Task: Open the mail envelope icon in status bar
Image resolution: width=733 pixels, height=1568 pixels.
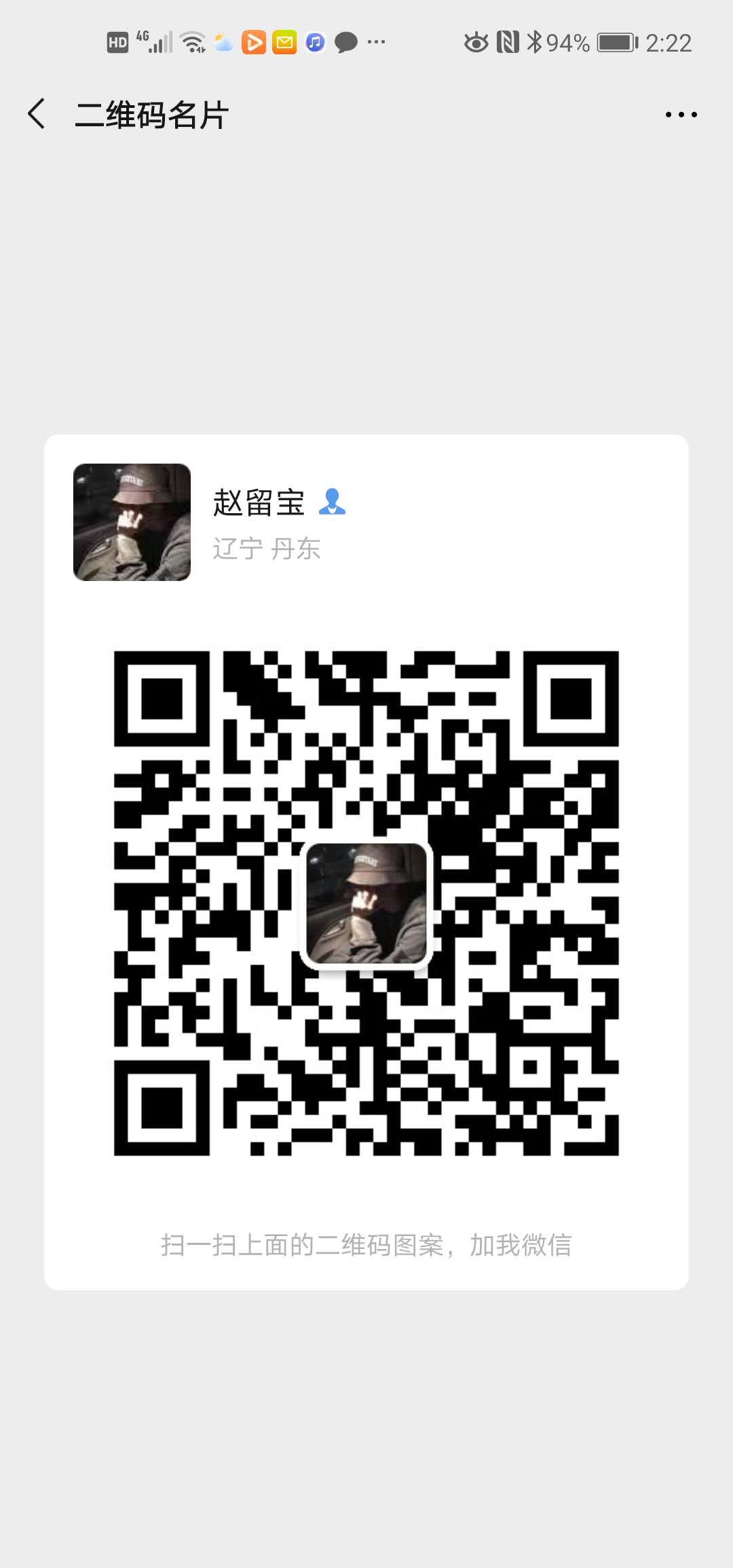Action: coord(284,42)
